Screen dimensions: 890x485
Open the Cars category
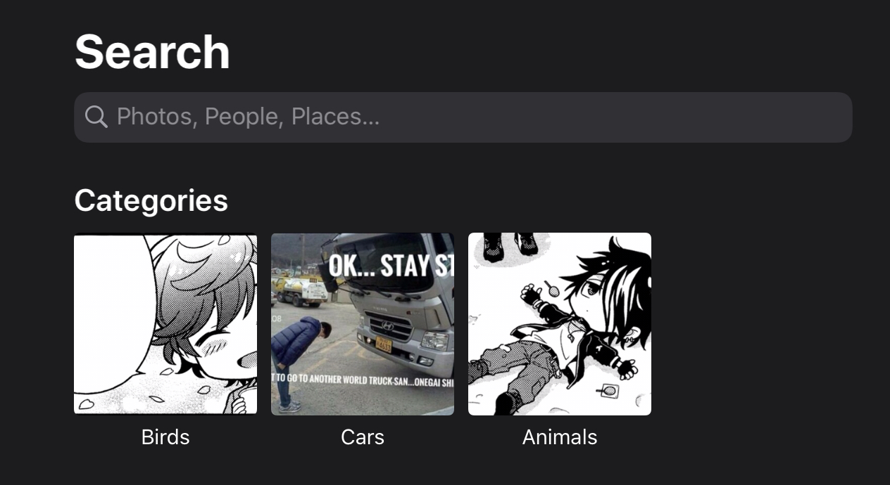click(362, 324)
